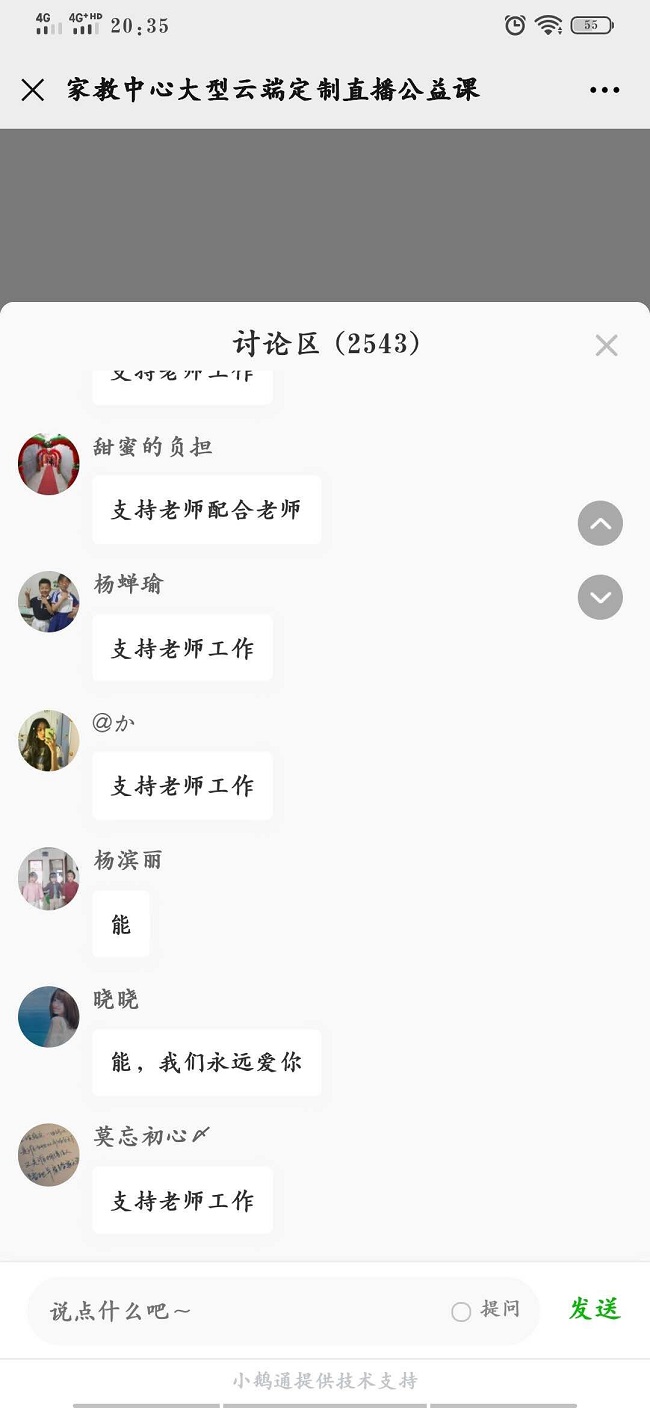Image resolution: width=650 pixels, height=1408 pixels.
Task: Open the three-dot overflow menu
Action: (604, 90)
